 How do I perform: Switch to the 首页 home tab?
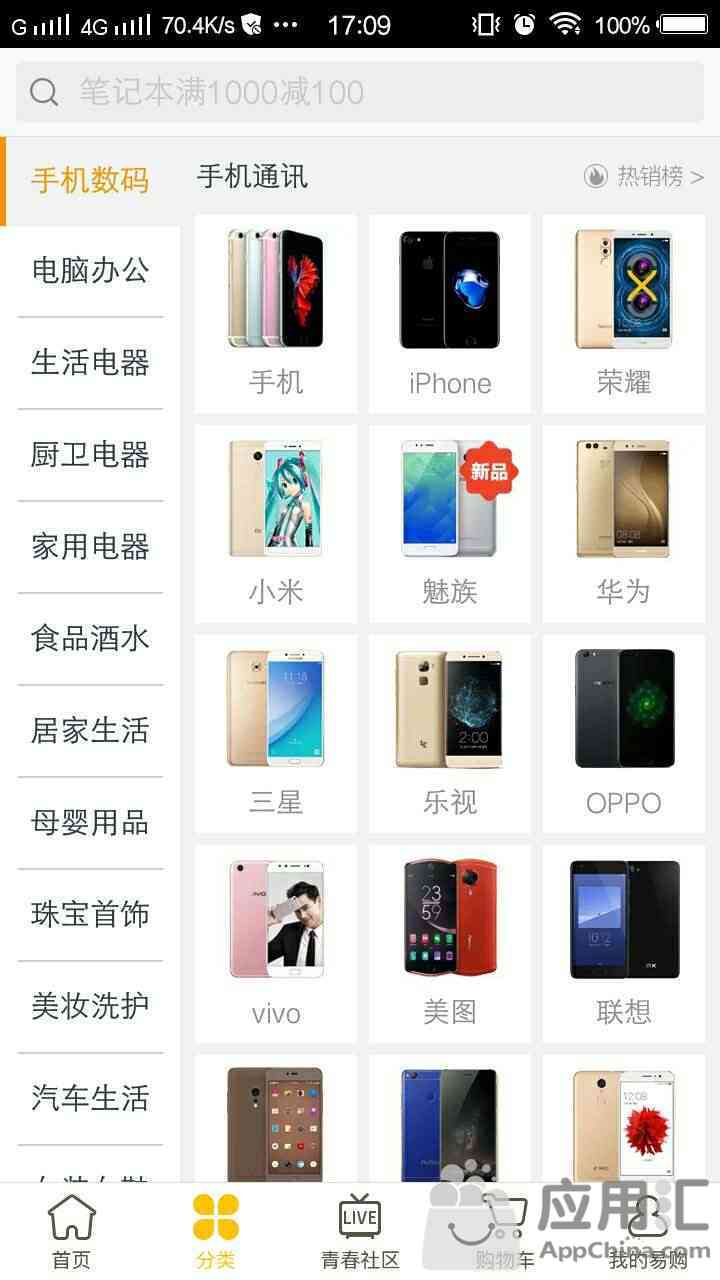point(72,1232)
